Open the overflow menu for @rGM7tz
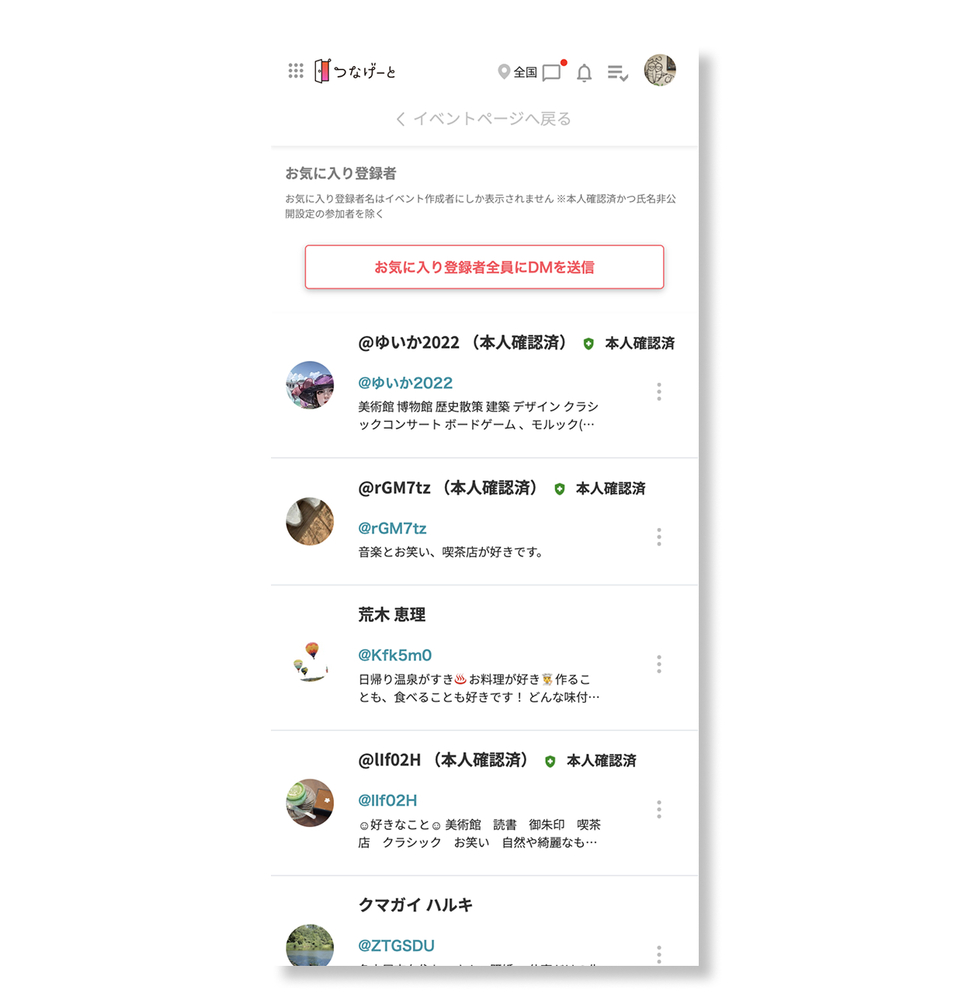 click(658, 537)
